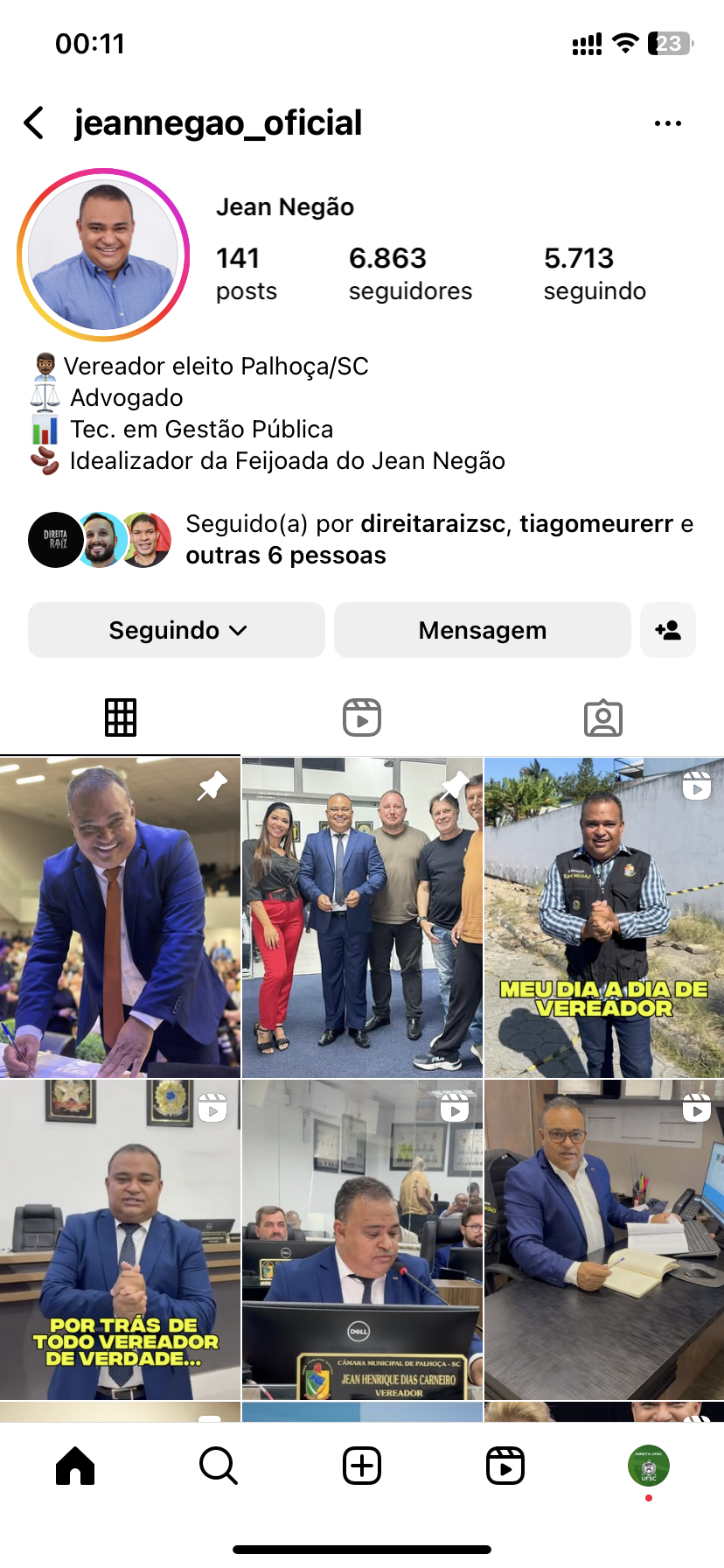Select the posts grid tab
This screenshot has width=724, height=1568.
pyautogui.click(x=121, y=717)
